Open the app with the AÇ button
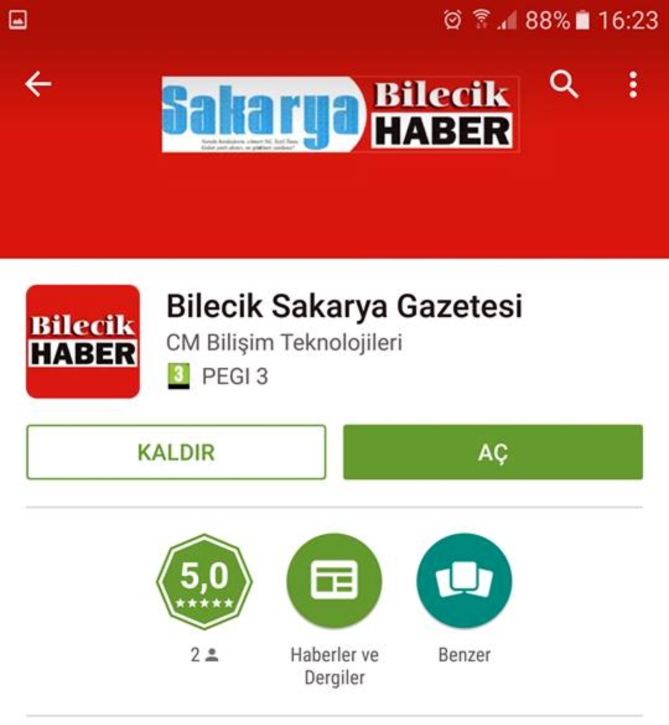Image resolution: width=669 pixels, height=725 pixels. point(492,452)
